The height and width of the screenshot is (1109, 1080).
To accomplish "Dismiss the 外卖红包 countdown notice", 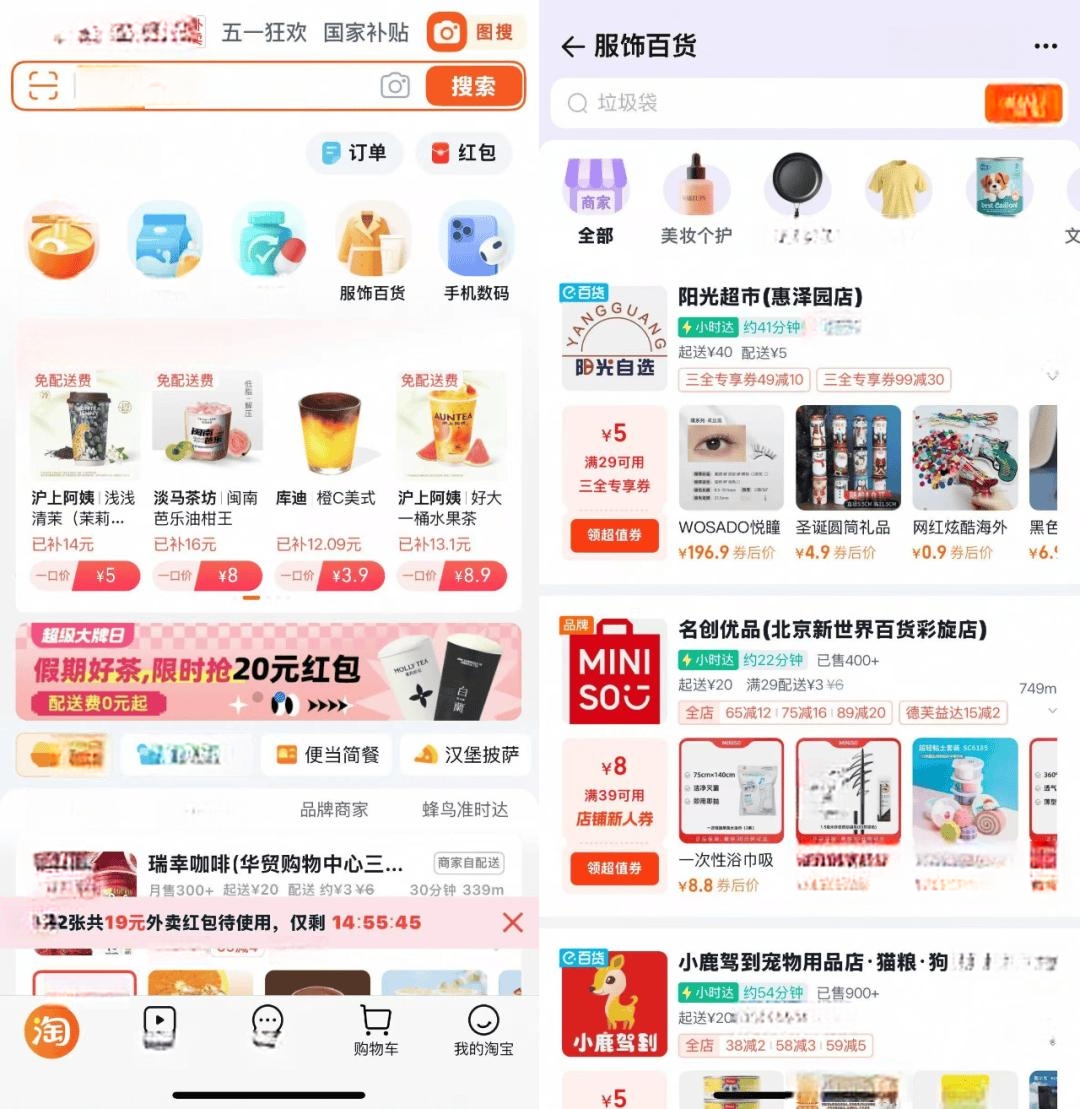I will tap(512, 922).
